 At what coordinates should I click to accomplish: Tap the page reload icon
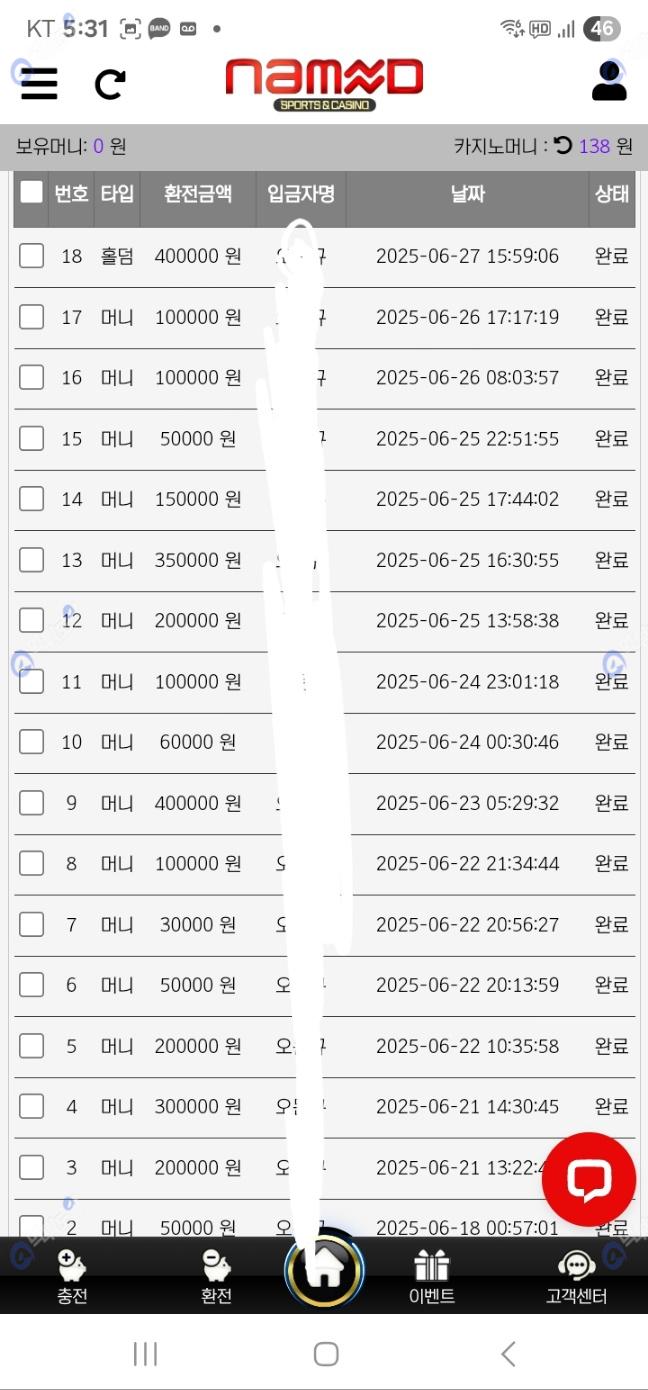pyautogui.click(x=110, y=84)
